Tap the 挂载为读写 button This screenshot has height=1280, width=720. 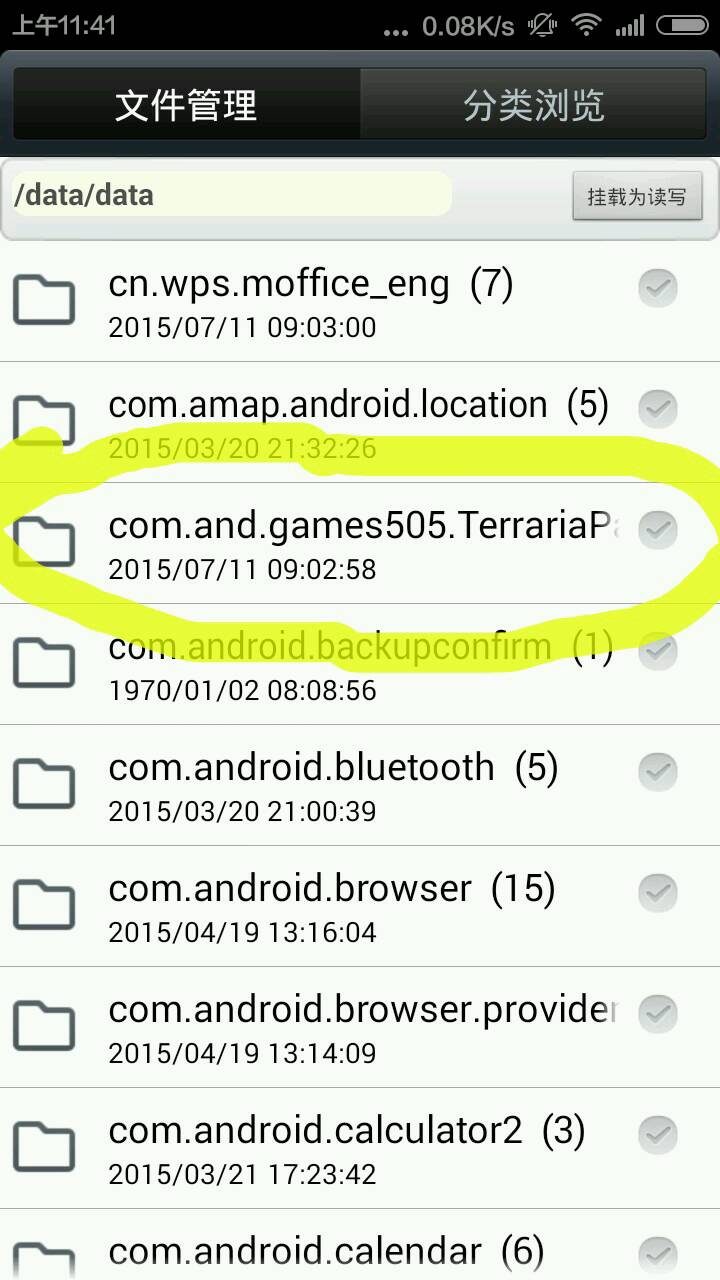637,196
